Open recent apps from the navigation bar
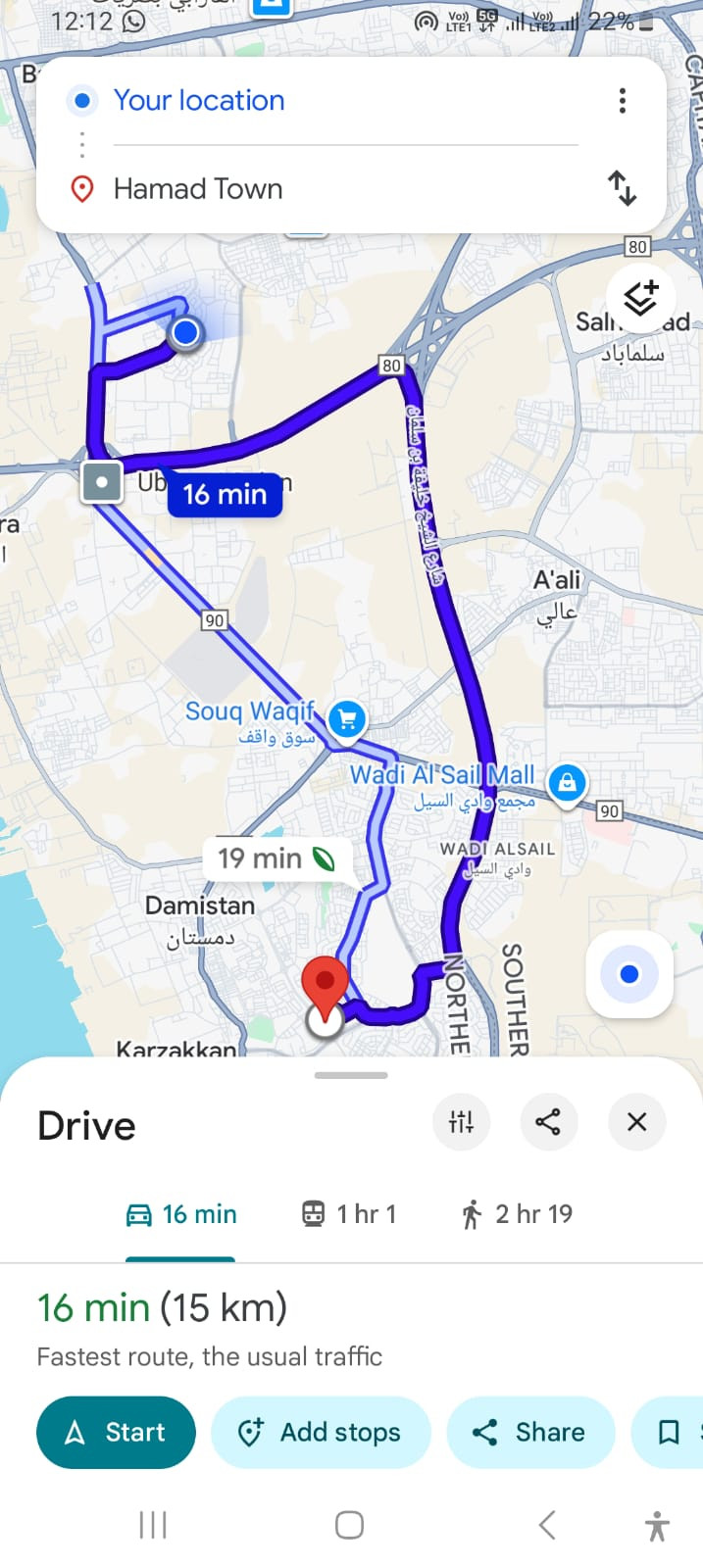Viewport: 703px width, 1568px height. (153, 1525)
